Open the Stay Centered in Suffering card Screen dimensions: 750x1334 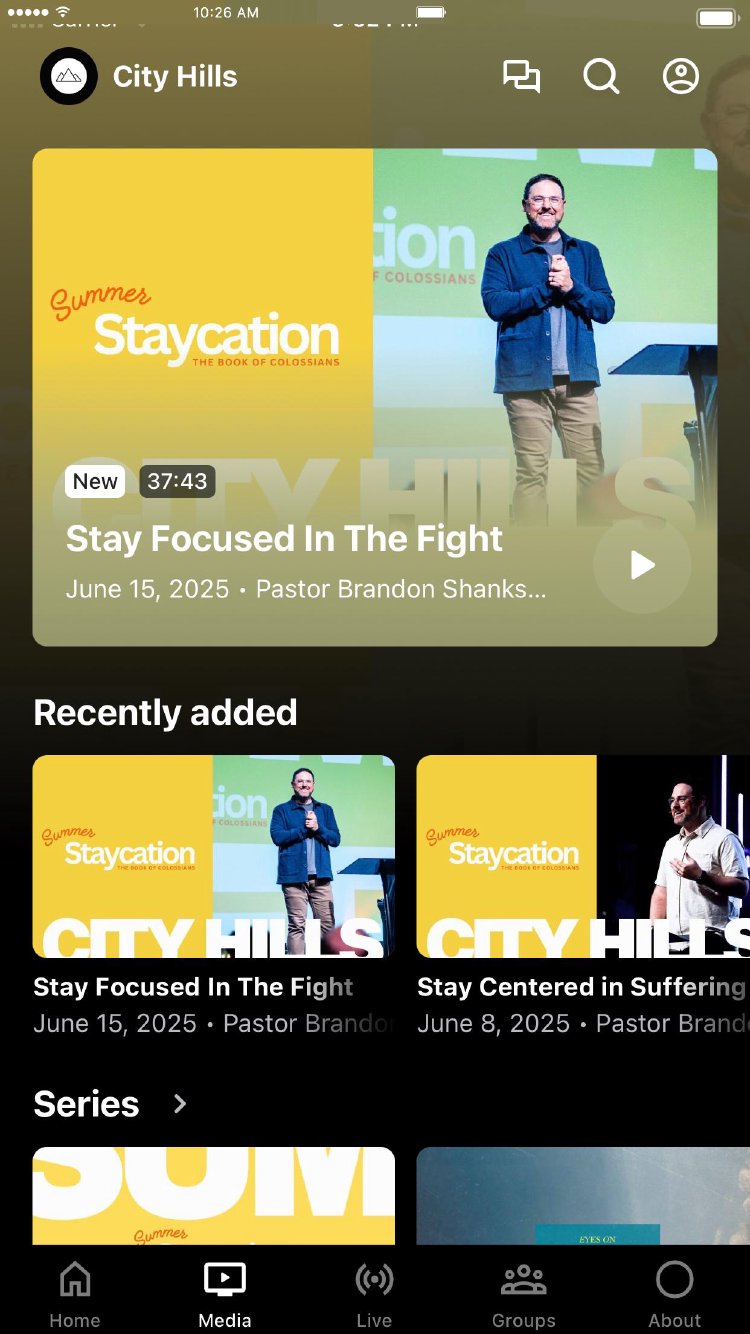click(x=583, y=857)
